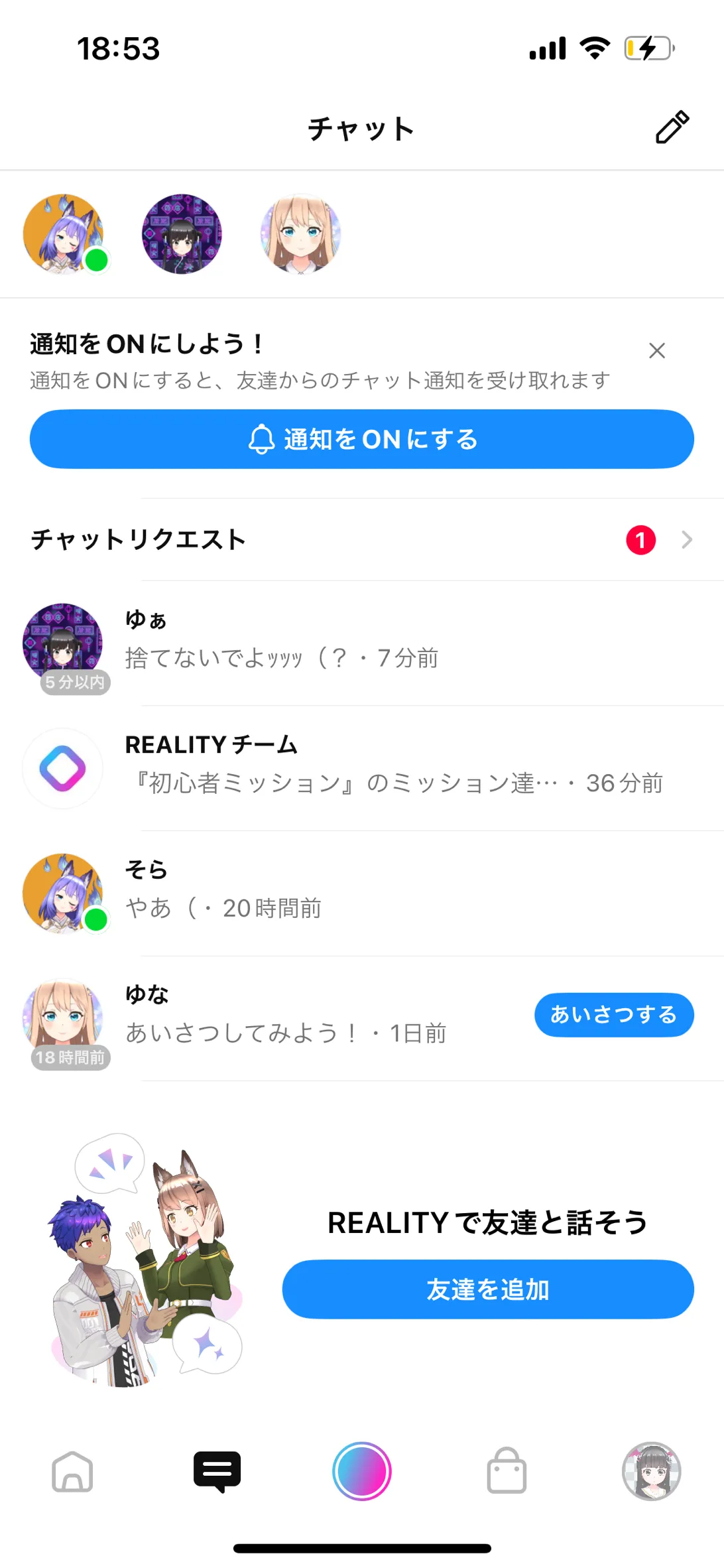Go to the home tab
724x1568 pixels.
pos(72,1471)
